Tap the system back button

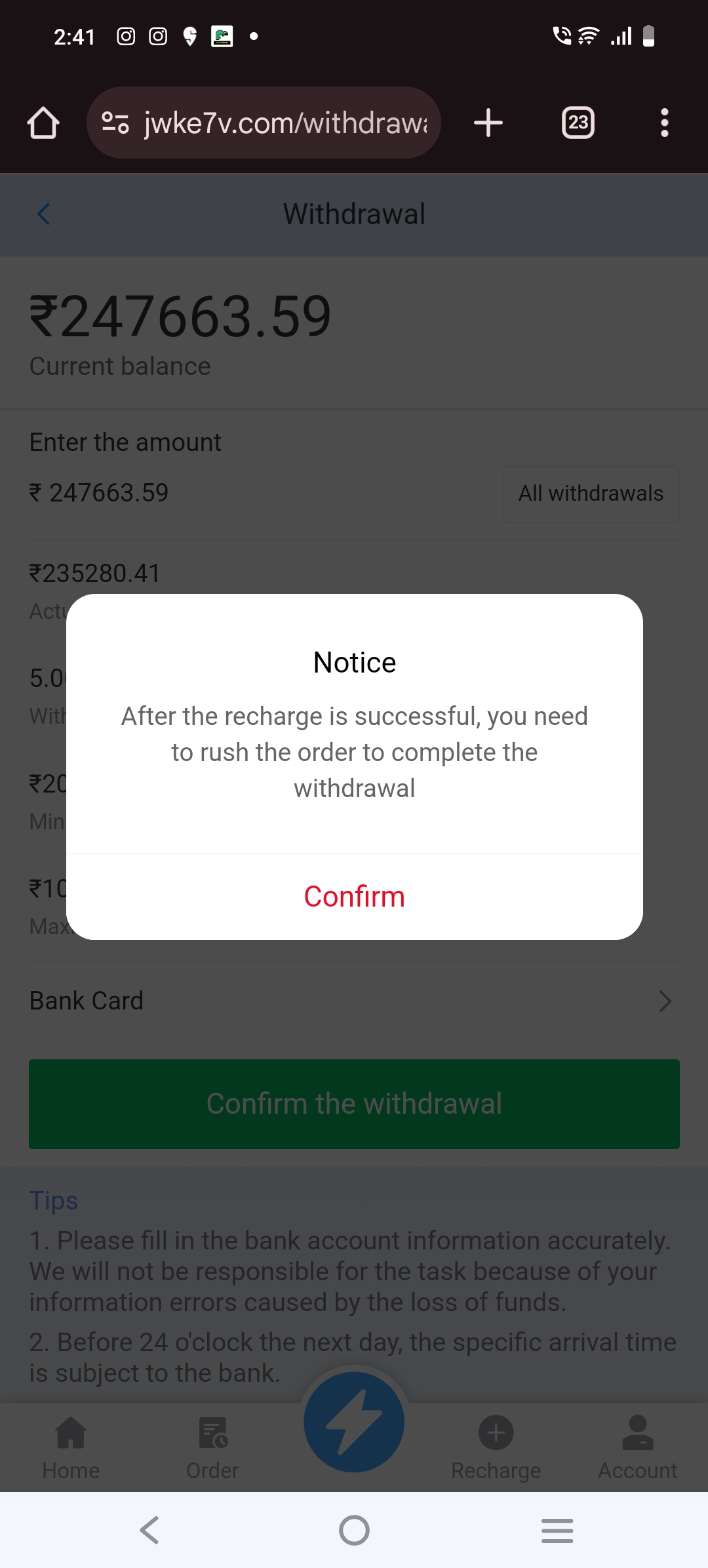[x=149, y=1531]
